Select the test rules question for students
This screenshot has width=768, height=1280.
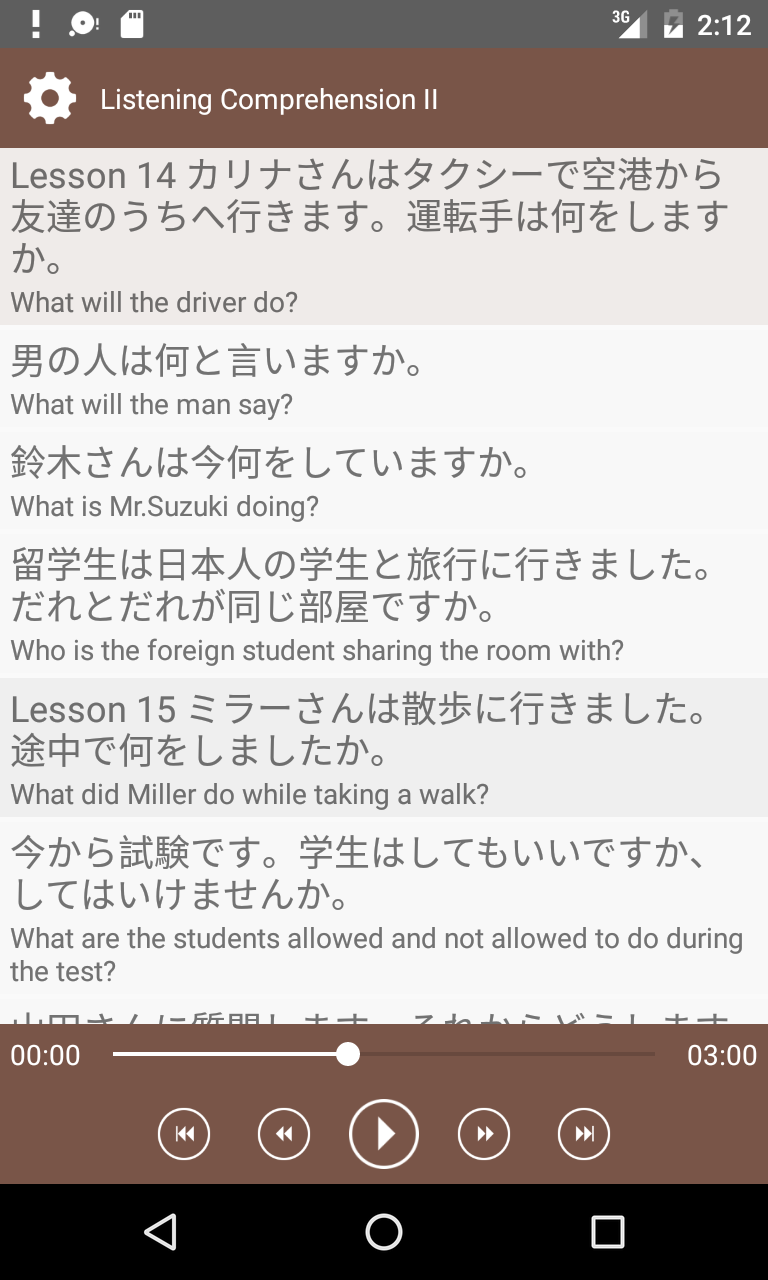tap(384, 906)
